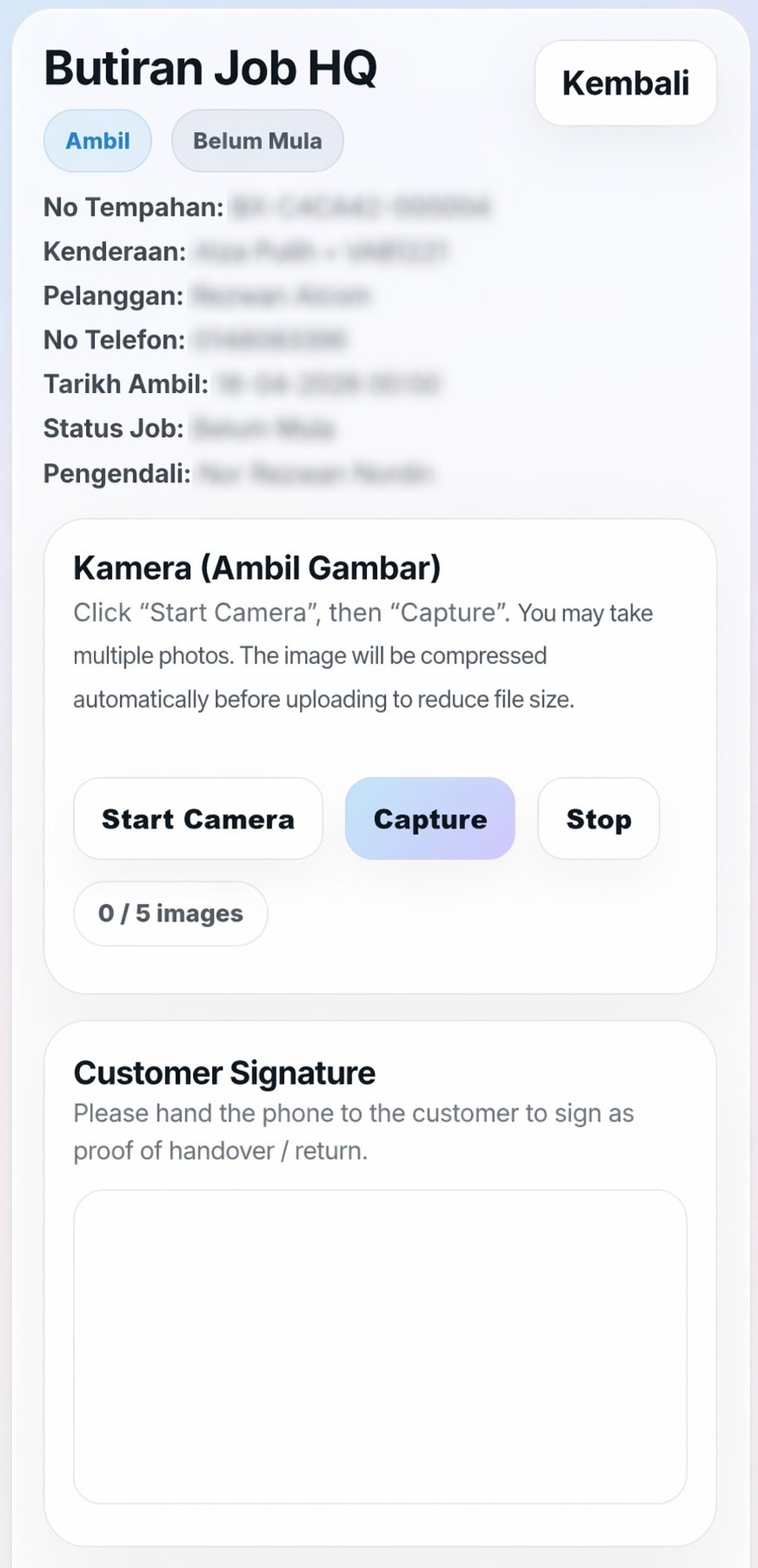Stop the camera
Screen dimensions: 758x1568
point(598,819)
